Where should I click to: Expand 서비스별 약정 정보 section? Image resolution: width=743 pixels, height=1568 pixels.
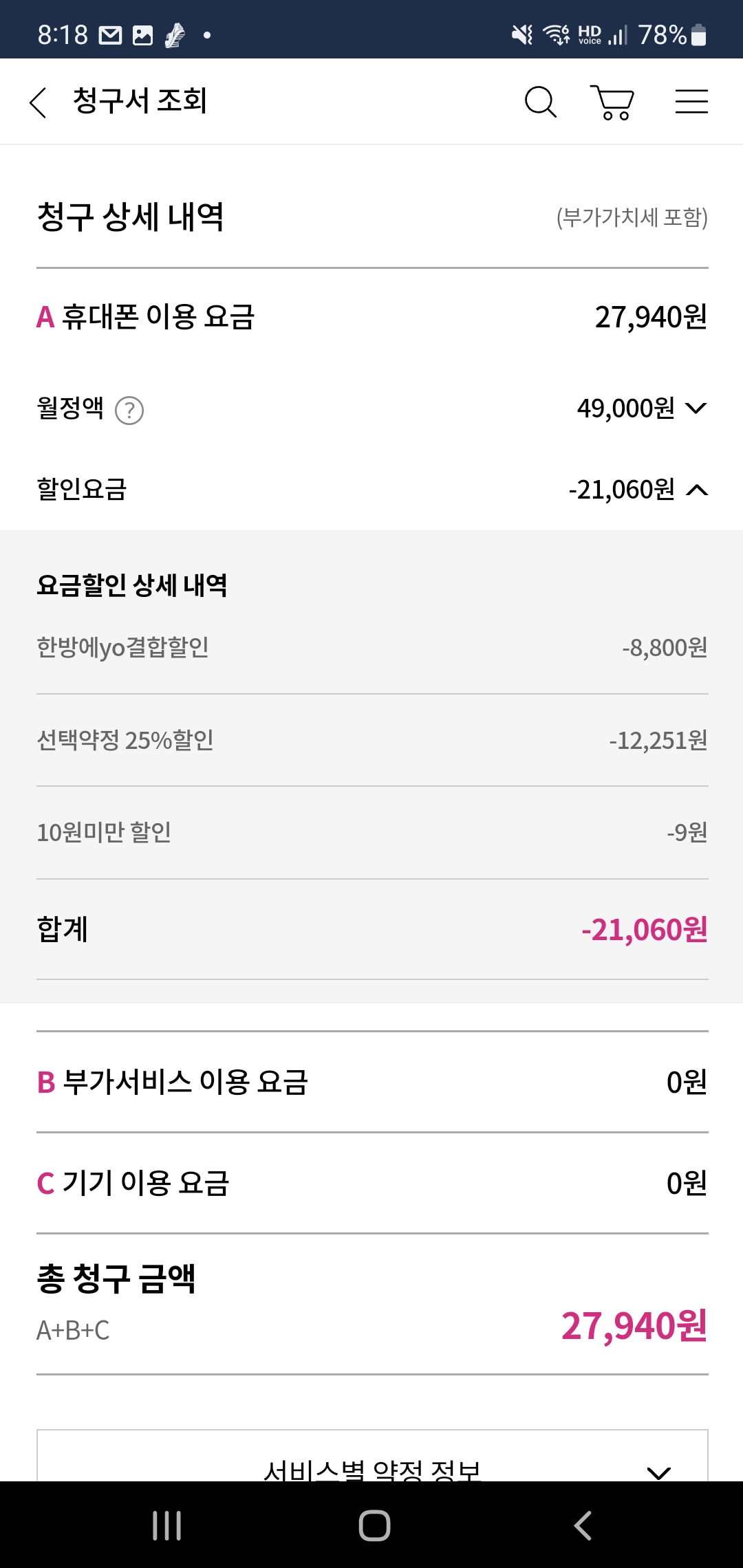[x=658, y=1470]
